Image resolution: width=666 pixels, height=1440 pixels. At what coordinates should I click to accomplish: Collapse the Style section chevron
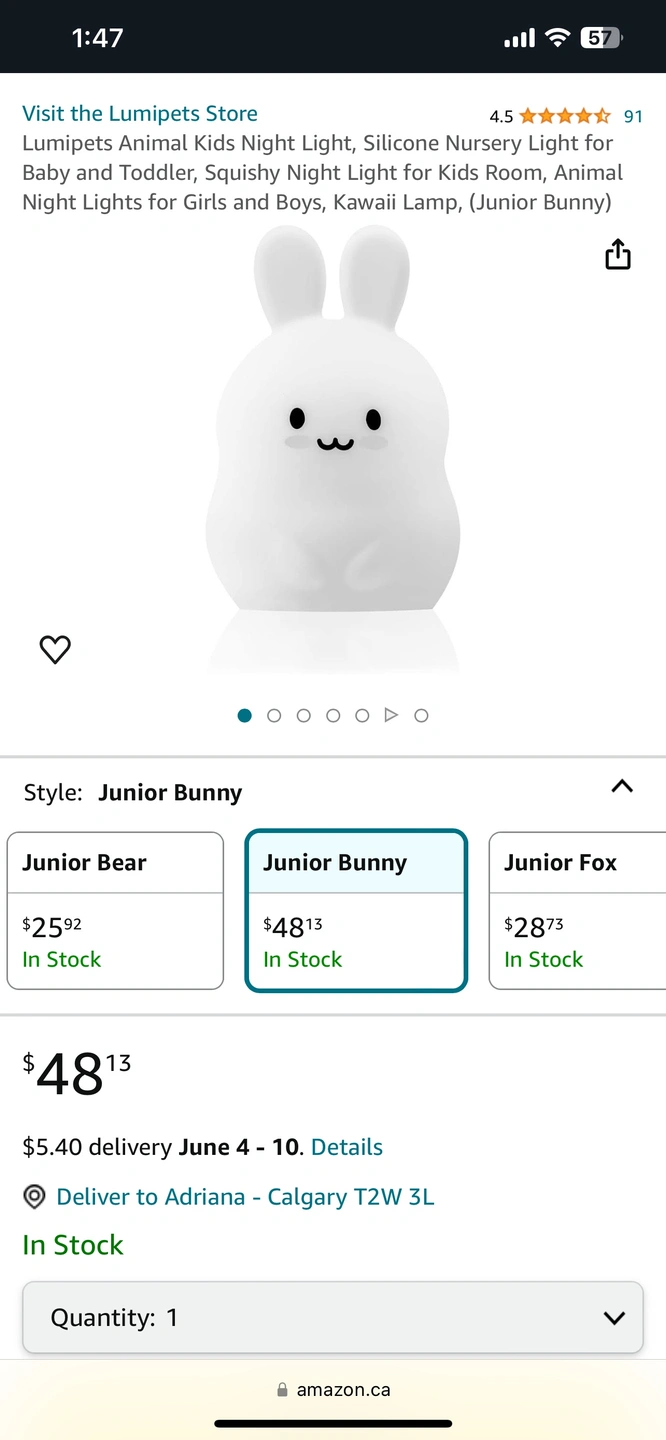tap(621, 786)
